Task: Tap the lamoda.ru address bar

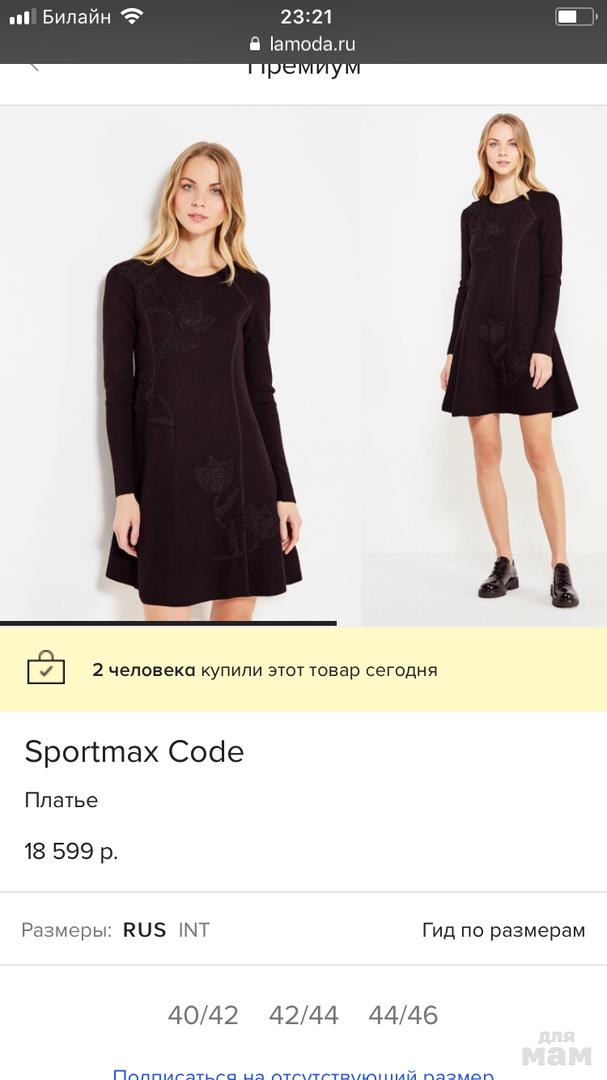Action: (x=303, y=44)
